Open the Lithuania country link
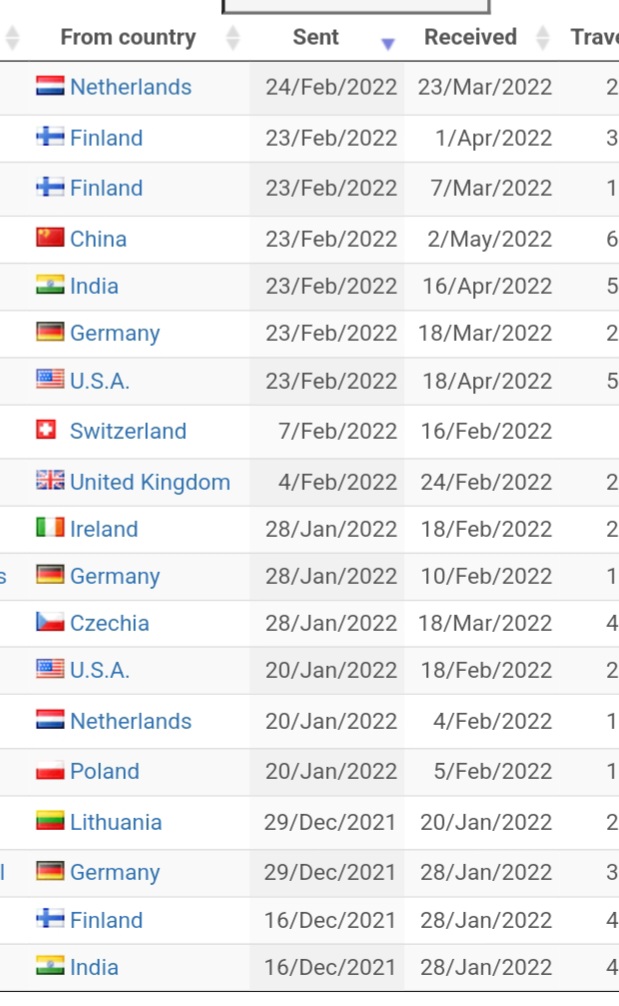 point(116,822)
